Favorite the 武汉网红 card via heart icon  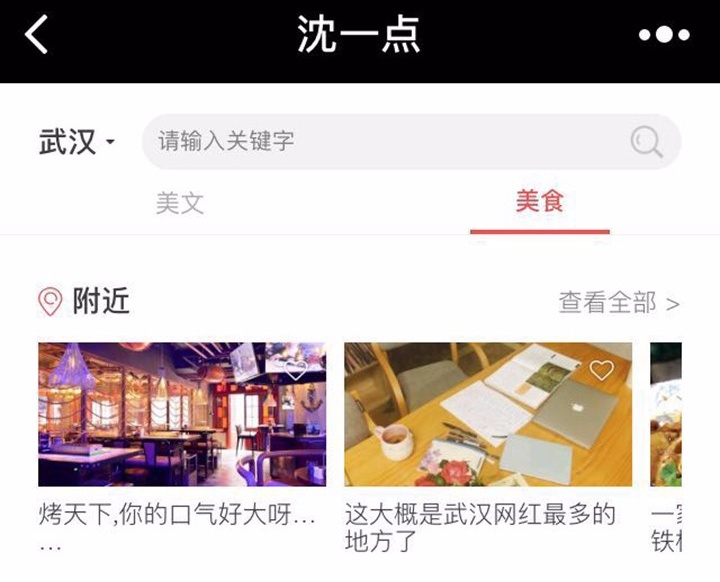pyautogui.click(x=601, y=371)
